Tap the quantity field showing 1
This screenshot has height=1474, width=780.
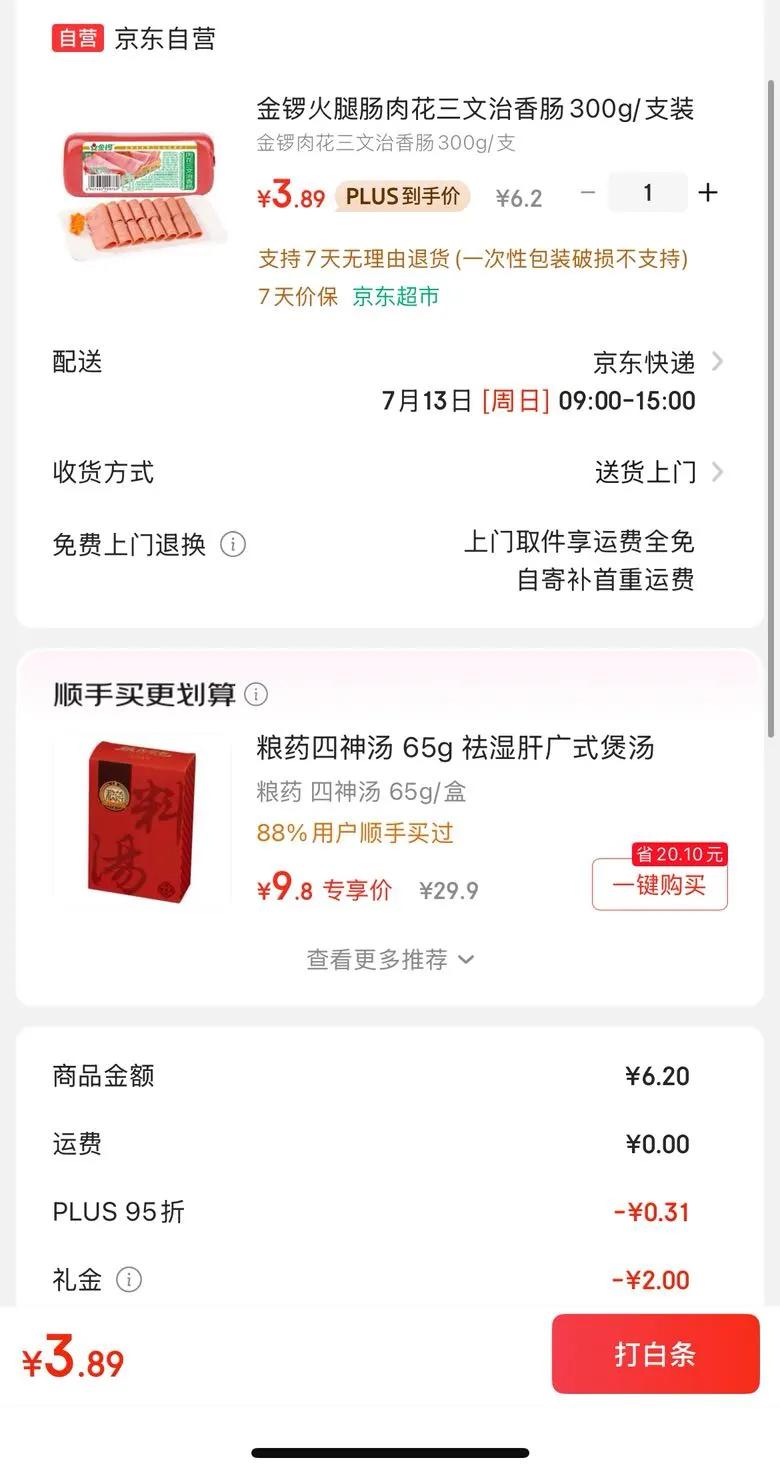647,193
